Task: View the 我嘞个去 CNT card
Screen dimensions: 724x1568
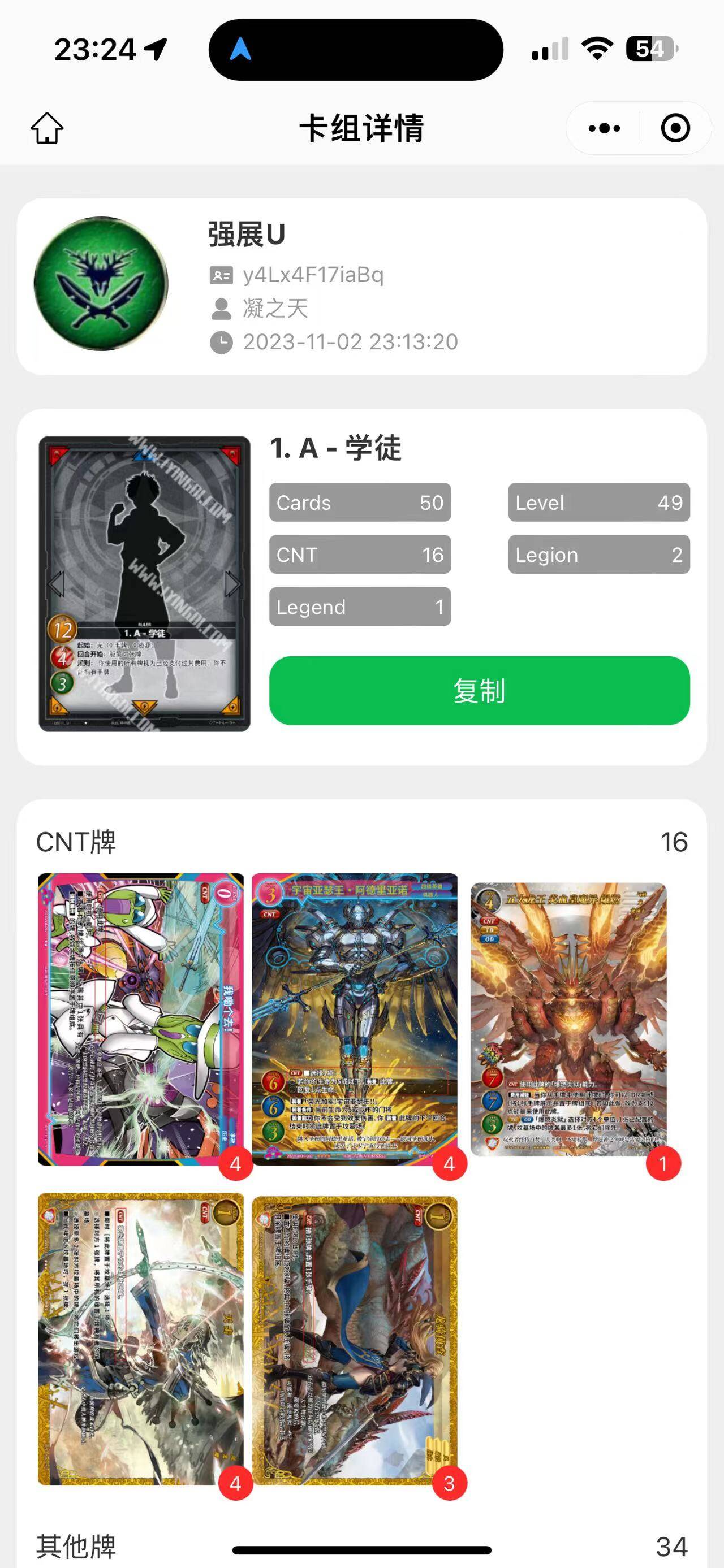Action: 141,1019
